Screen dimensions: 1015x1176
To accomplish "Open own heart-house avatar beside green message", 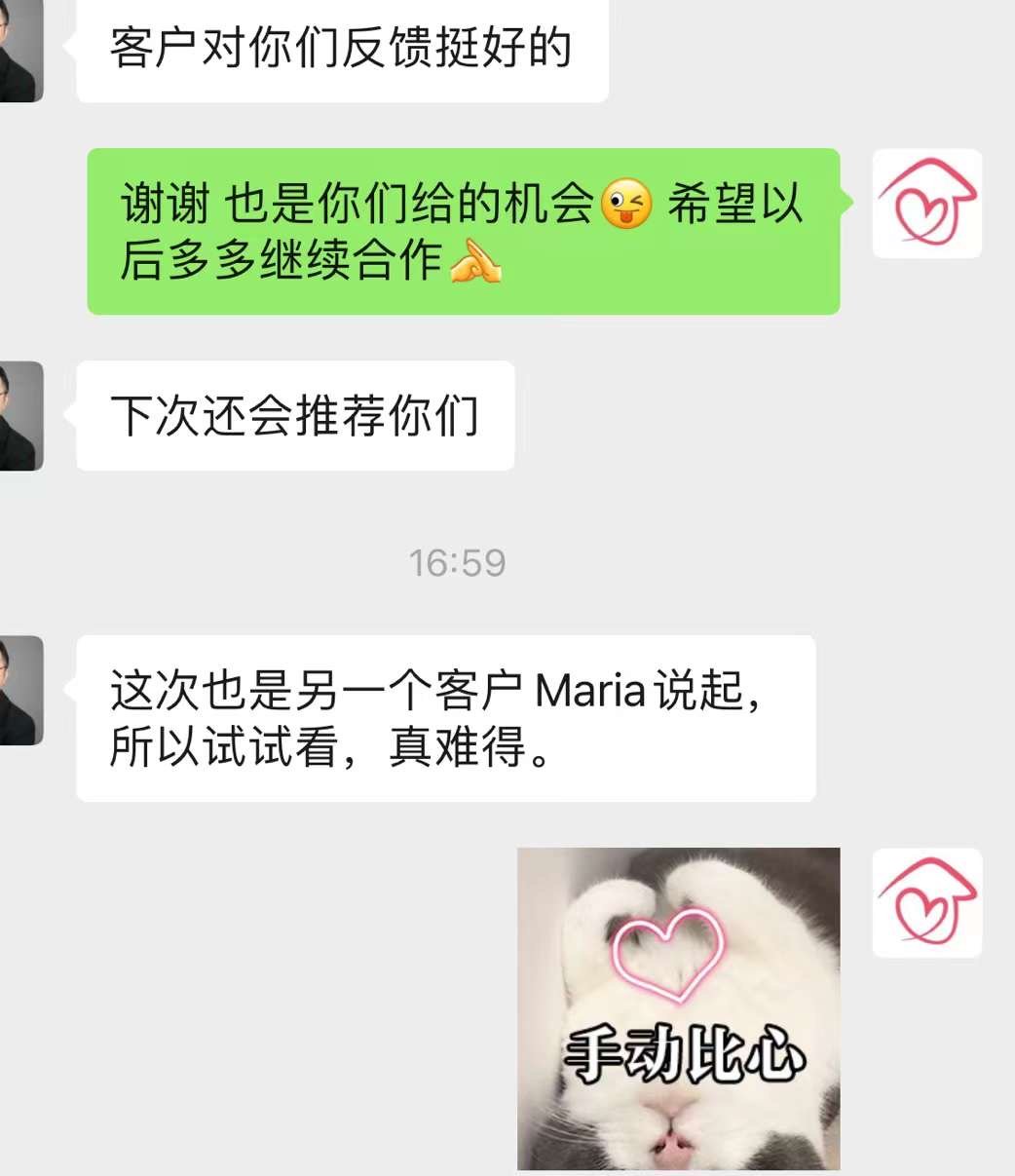I will [926, 204].
